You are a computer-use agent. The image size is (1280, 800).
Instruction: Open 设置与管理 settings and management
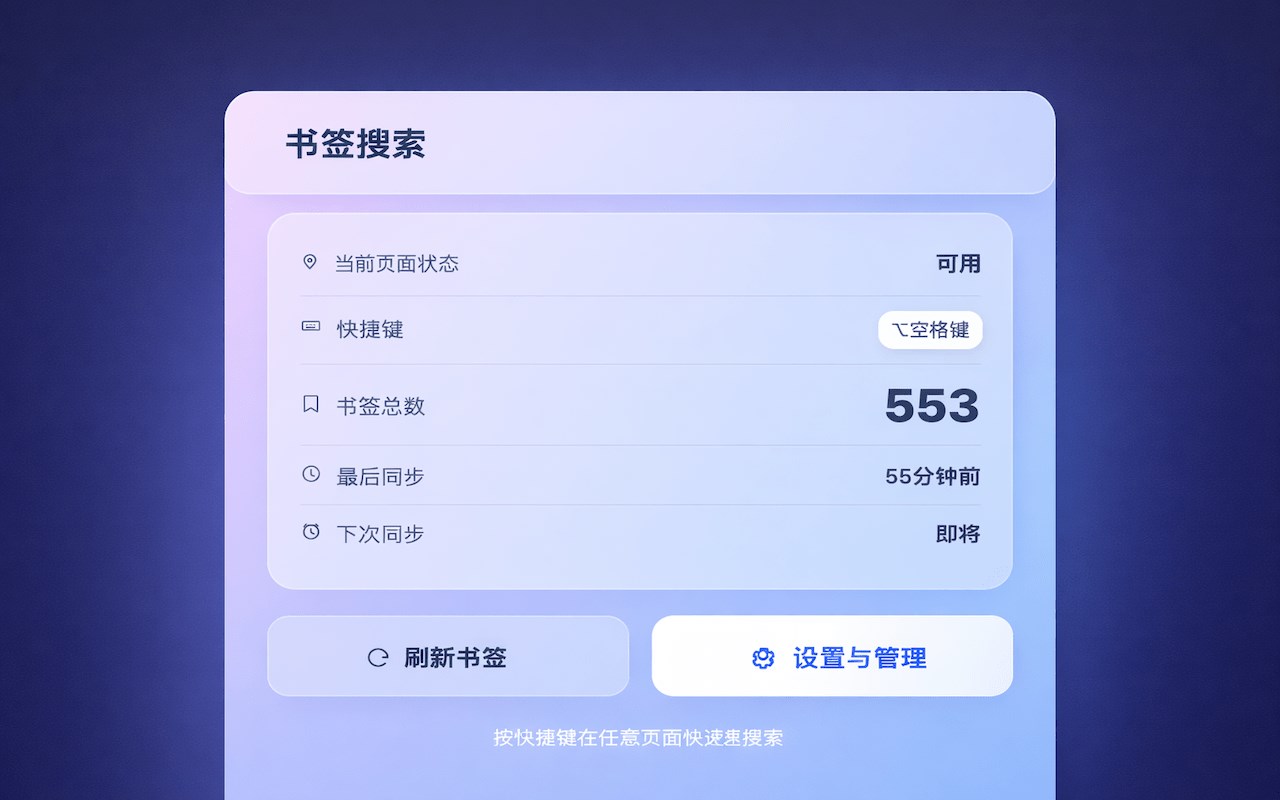[x=832, y=656]
